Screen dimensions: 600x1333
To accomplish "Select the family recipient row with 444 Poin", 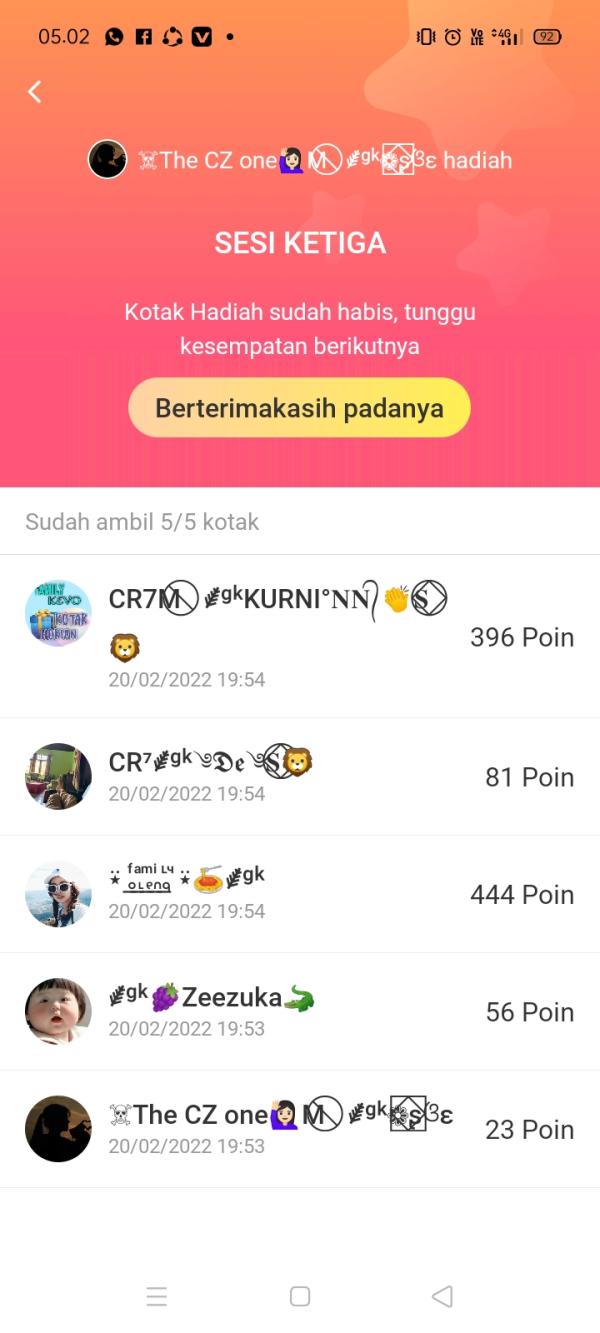I will (300, 894).
